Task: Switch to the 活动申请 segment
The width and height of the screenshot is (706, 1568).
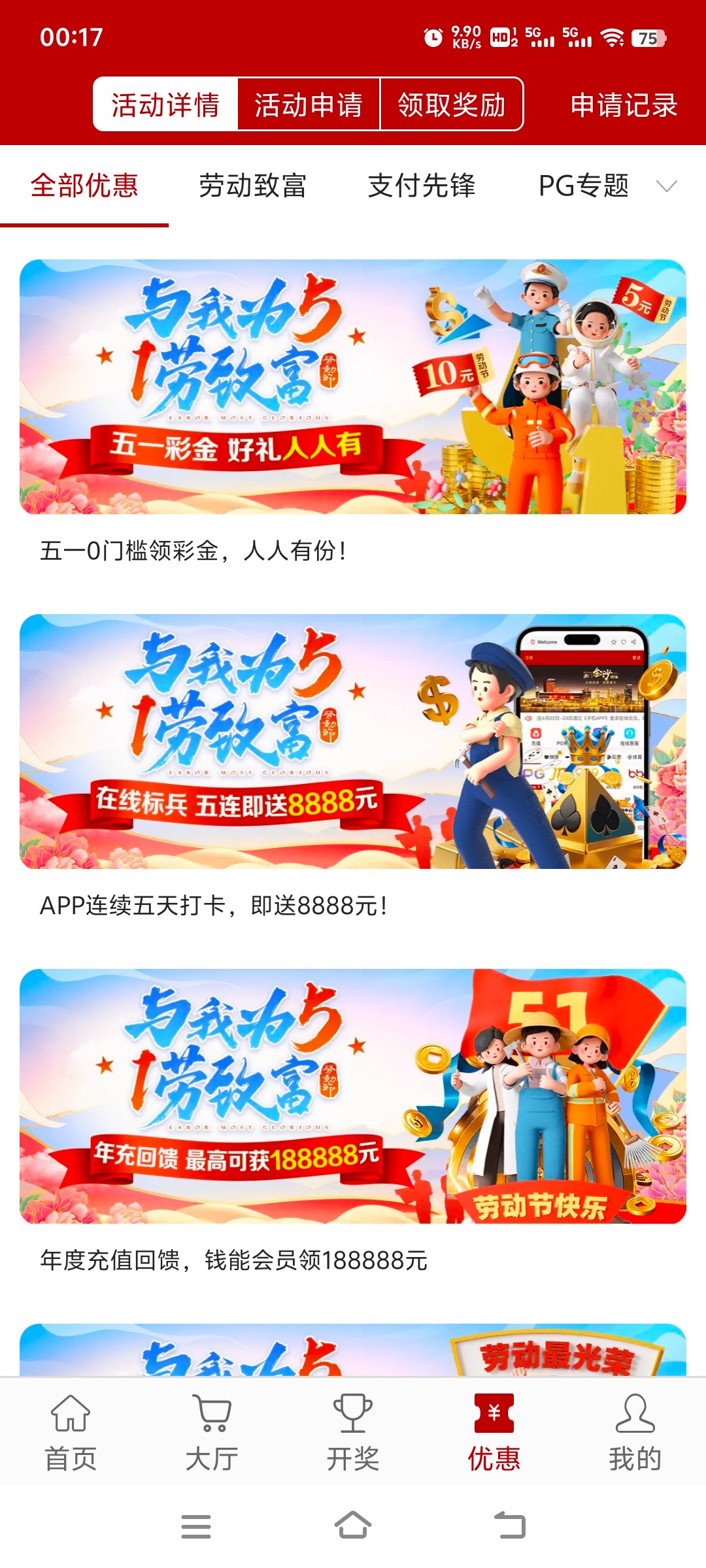Action: pyautogui.click(x=308, y=105)
